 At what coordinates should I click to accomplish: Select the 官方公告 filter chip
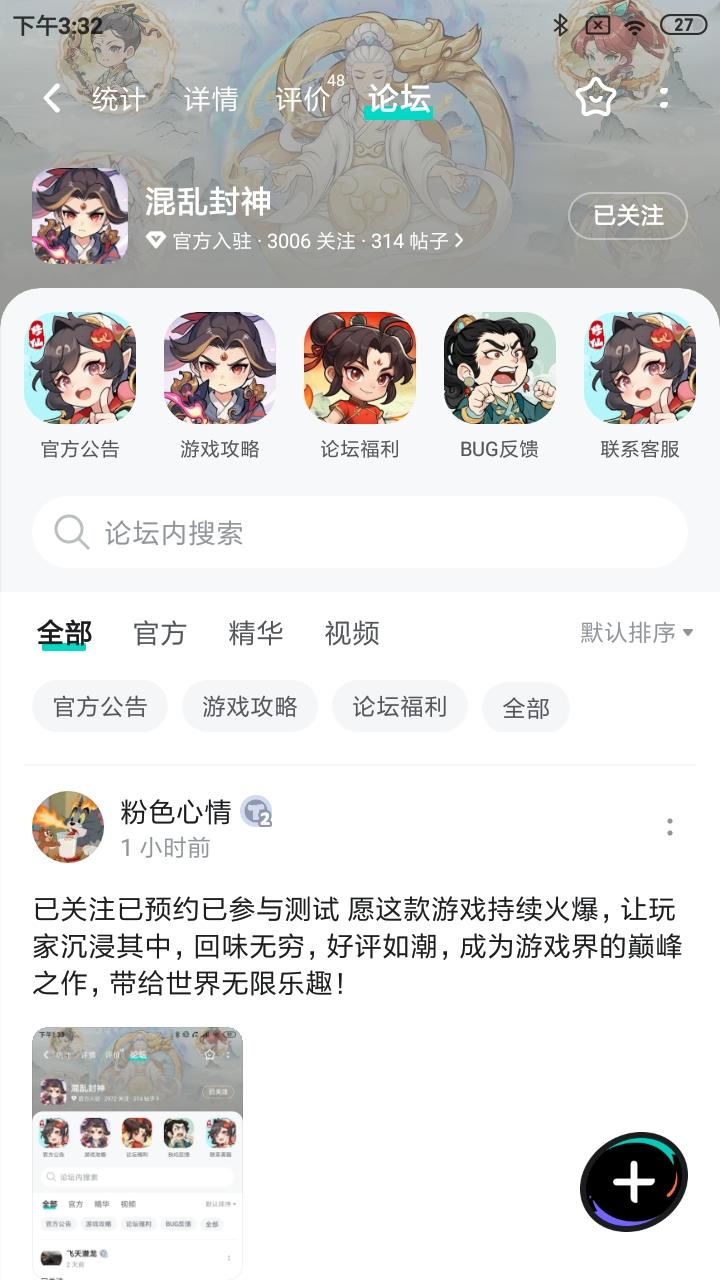tap(99, 706)
